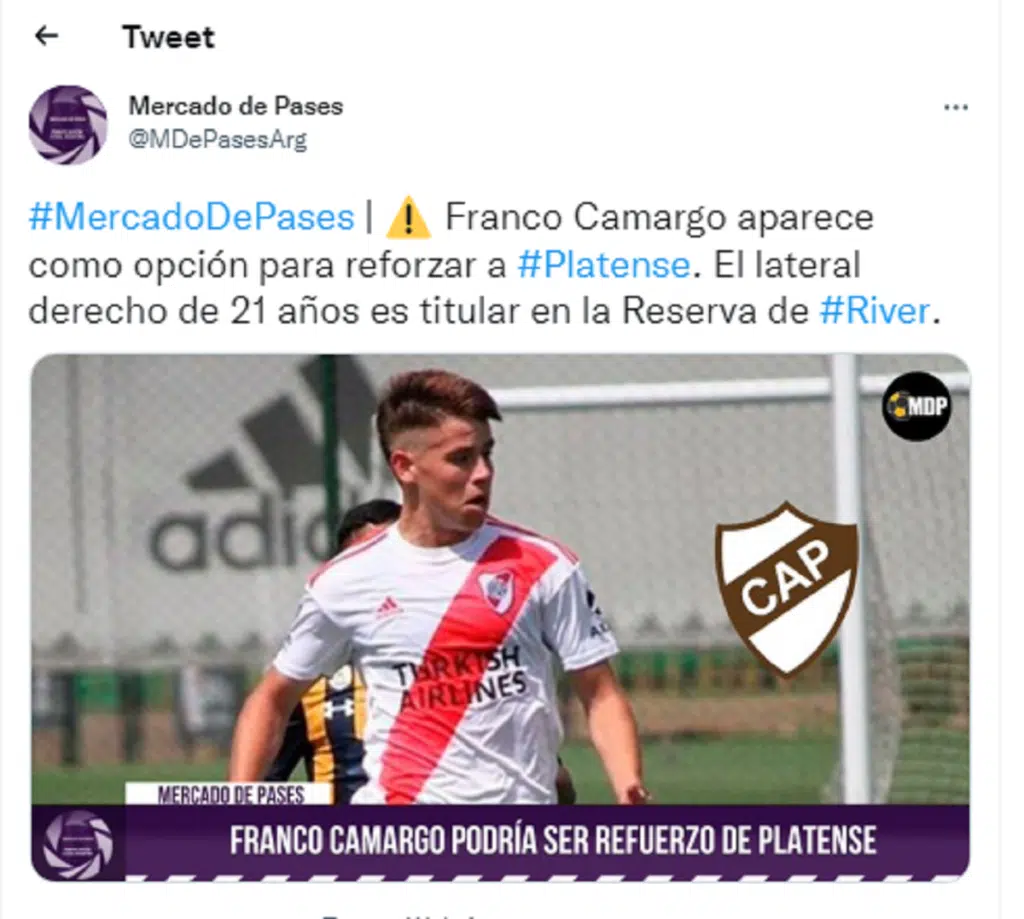Open the #Platense hashtag

[604, 265]
